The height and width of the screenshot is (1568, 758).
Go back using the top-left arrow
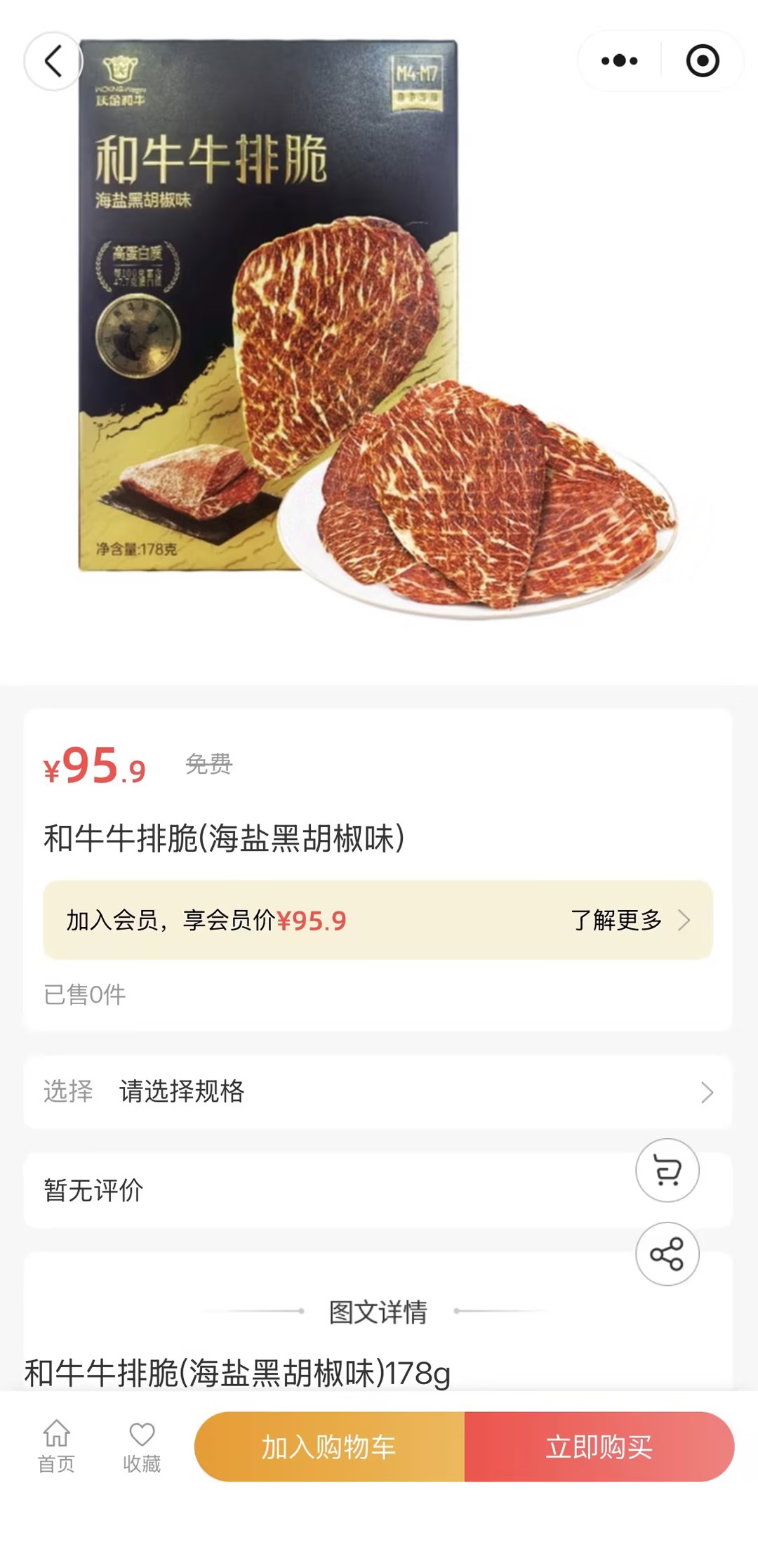pyautogui.click(x=53, y=61)
